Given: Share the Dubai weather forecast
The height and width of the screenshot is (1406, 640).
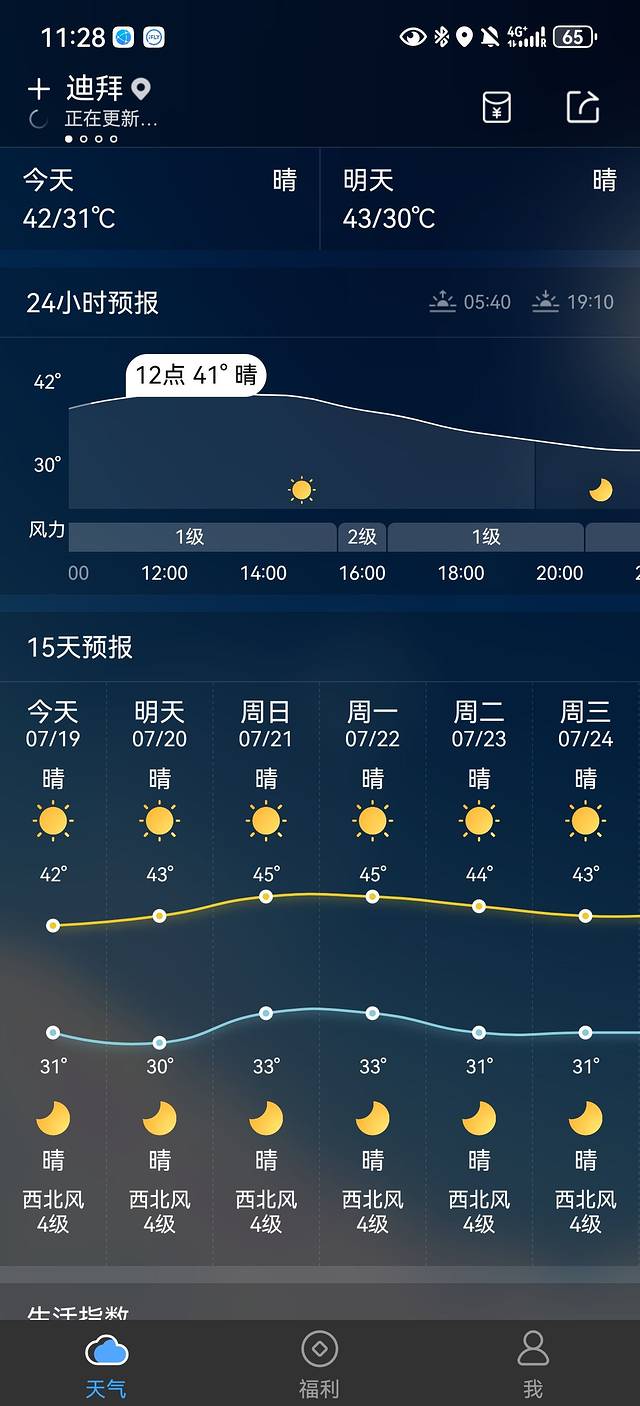Looking at the screenshot, I should click(583, 106).
